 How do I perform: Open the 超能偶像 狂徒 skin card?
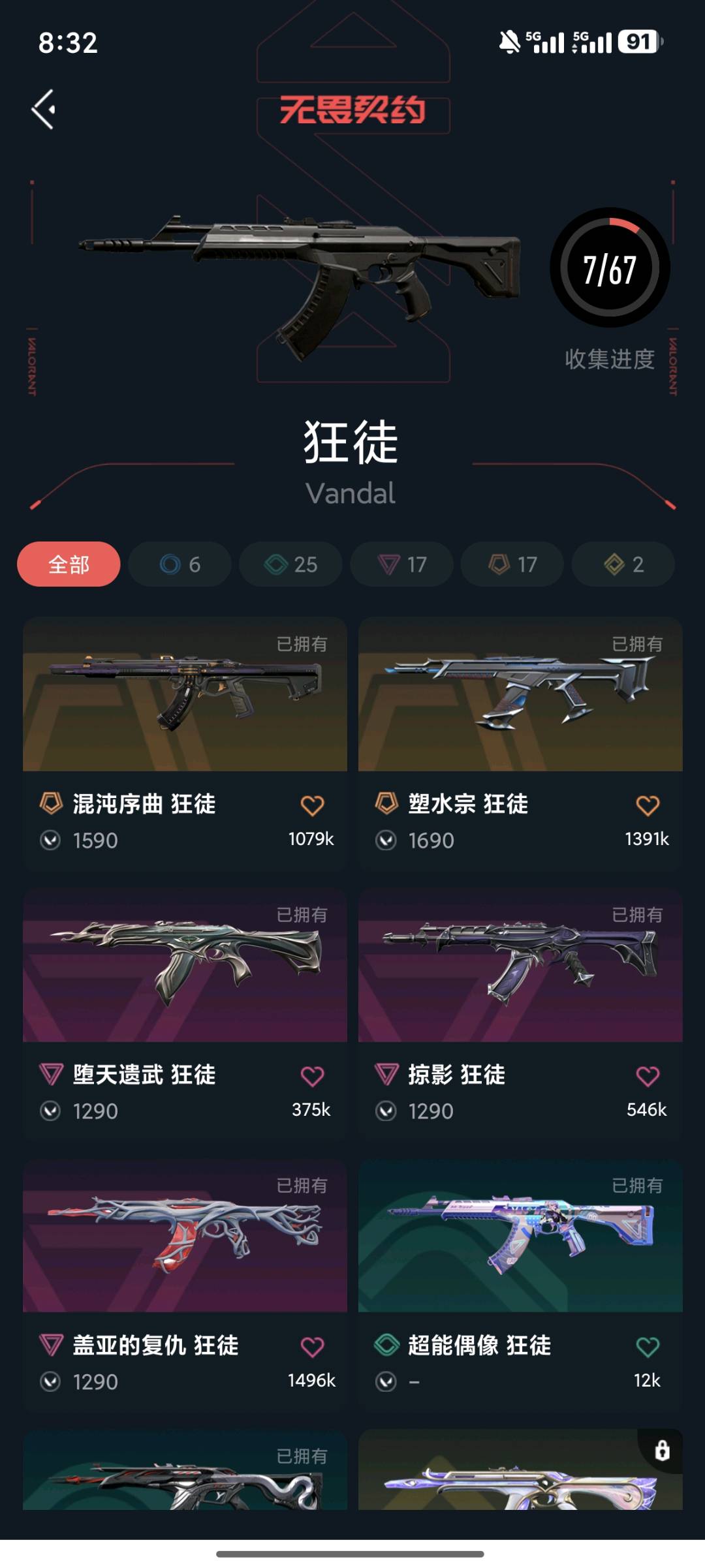coord(520,1284)
